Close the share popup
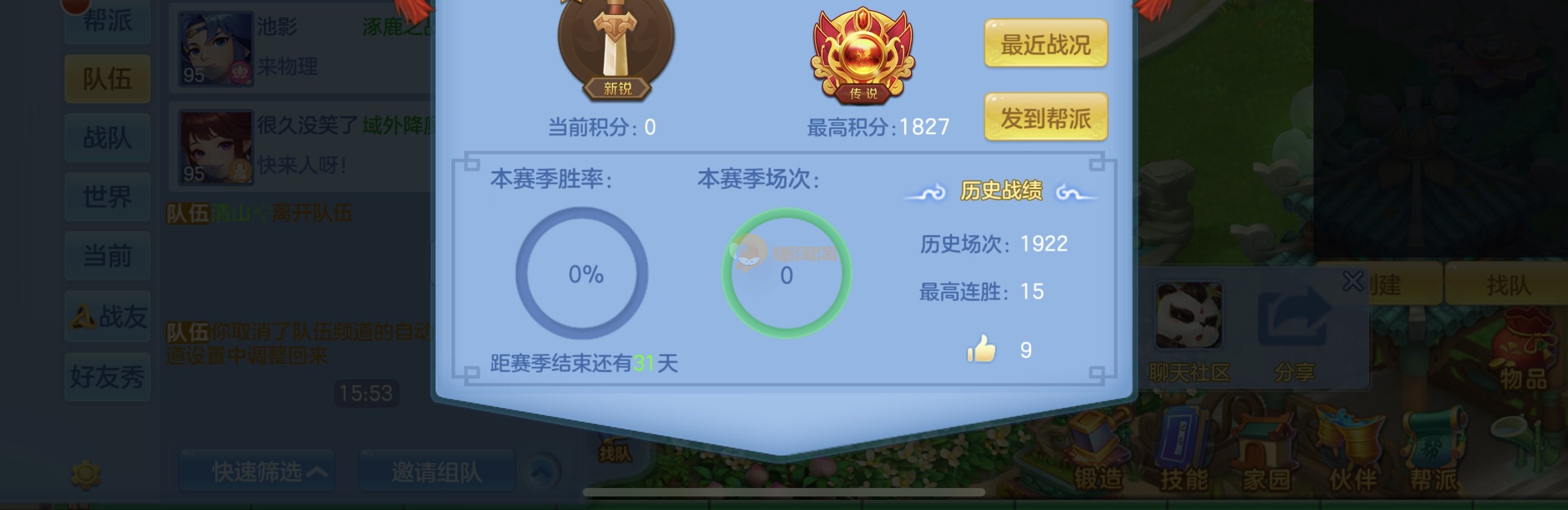 [1352, 281]
